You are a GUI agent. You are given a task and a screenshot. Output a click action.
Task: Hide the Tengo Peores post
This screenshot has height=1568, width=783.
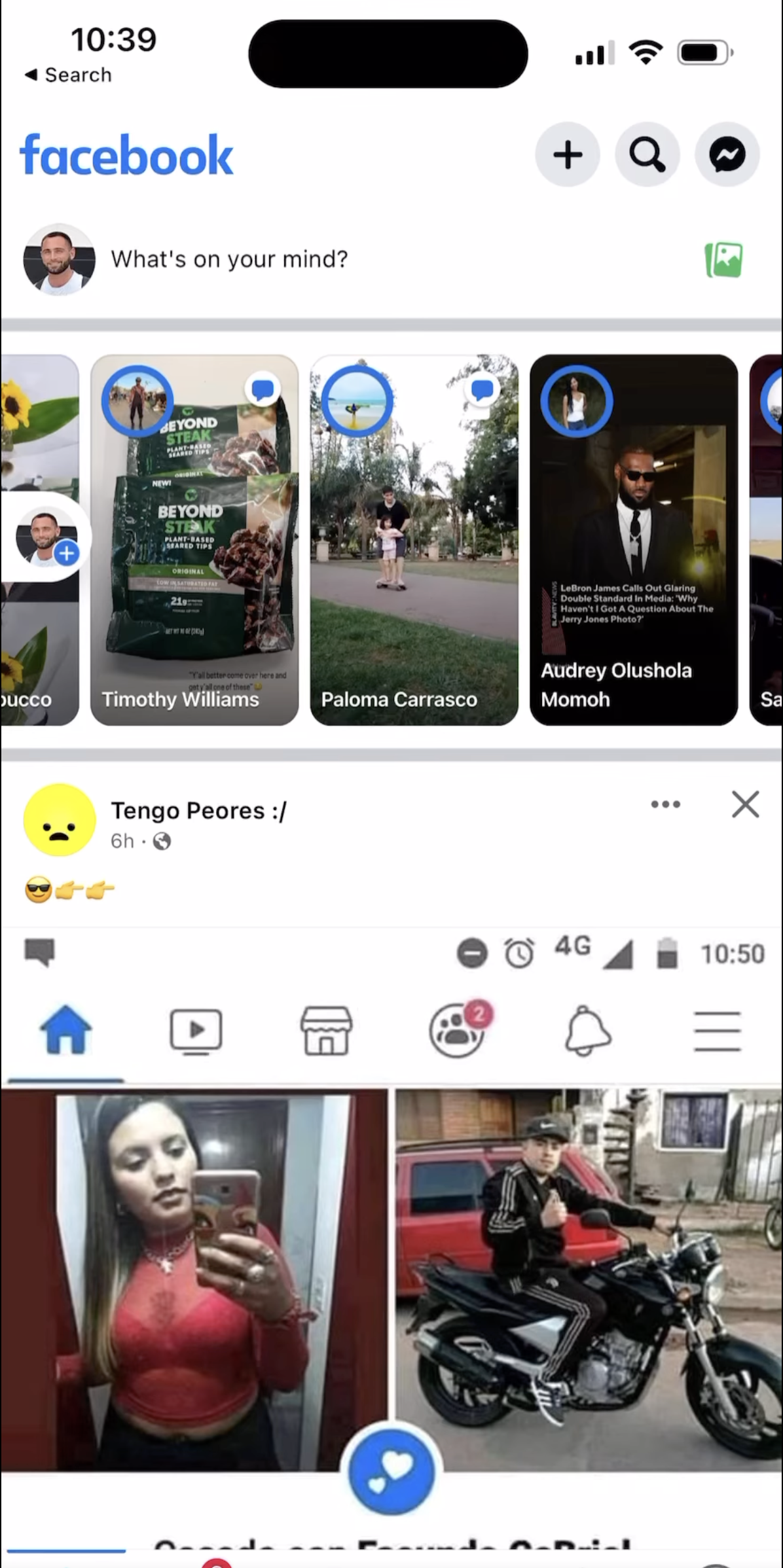[x=745, y=804]
